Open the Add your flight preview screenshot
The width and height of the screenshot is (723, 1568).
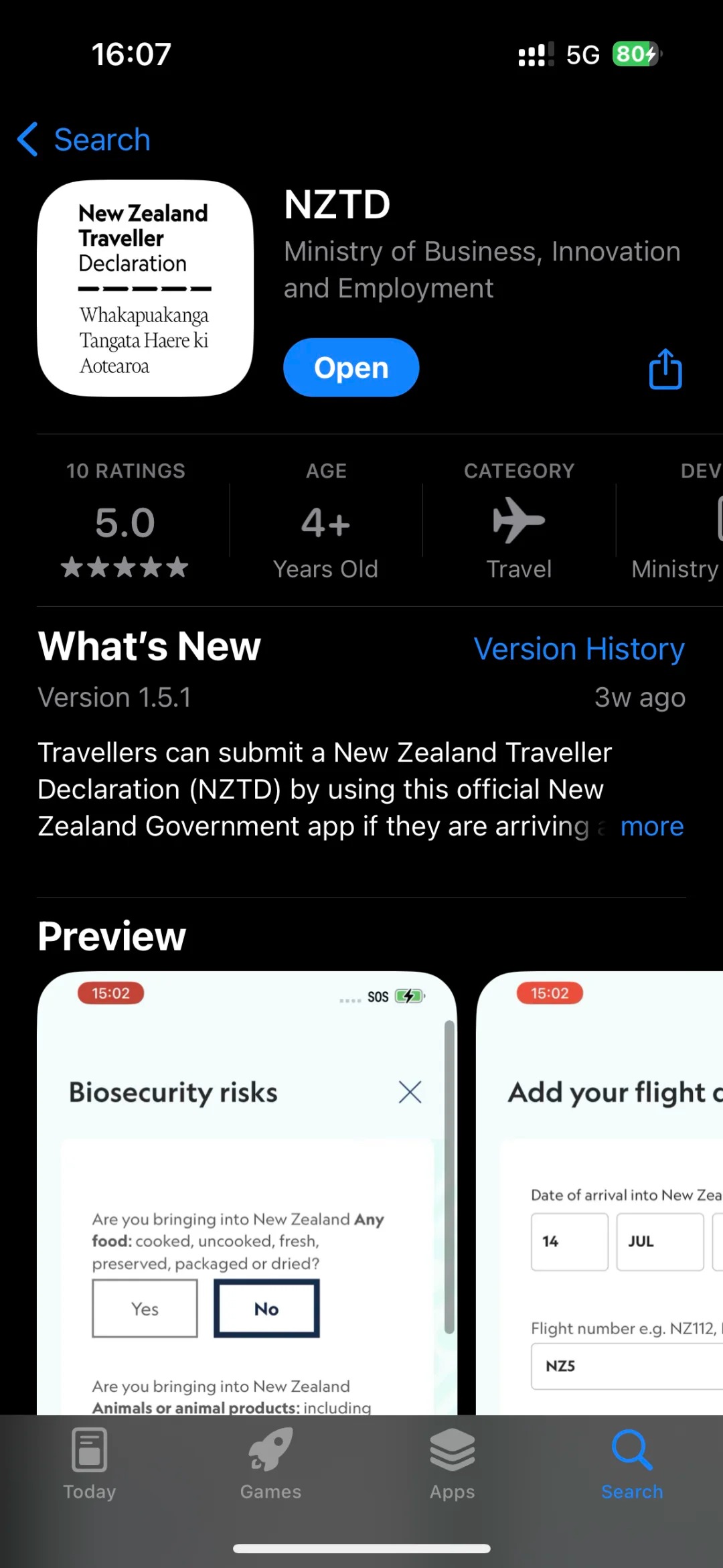(600, 1193)
